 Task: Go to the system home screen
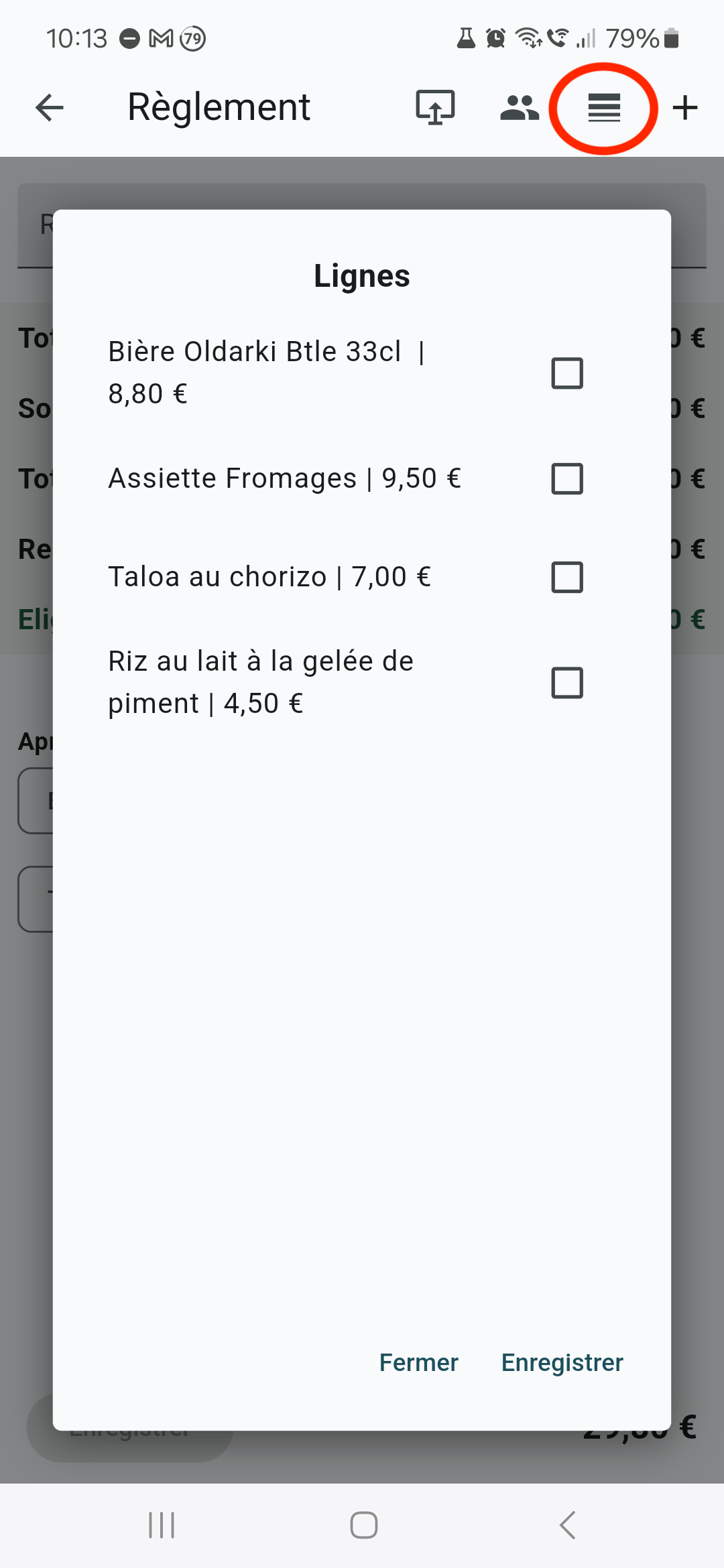click(364, 1525)
